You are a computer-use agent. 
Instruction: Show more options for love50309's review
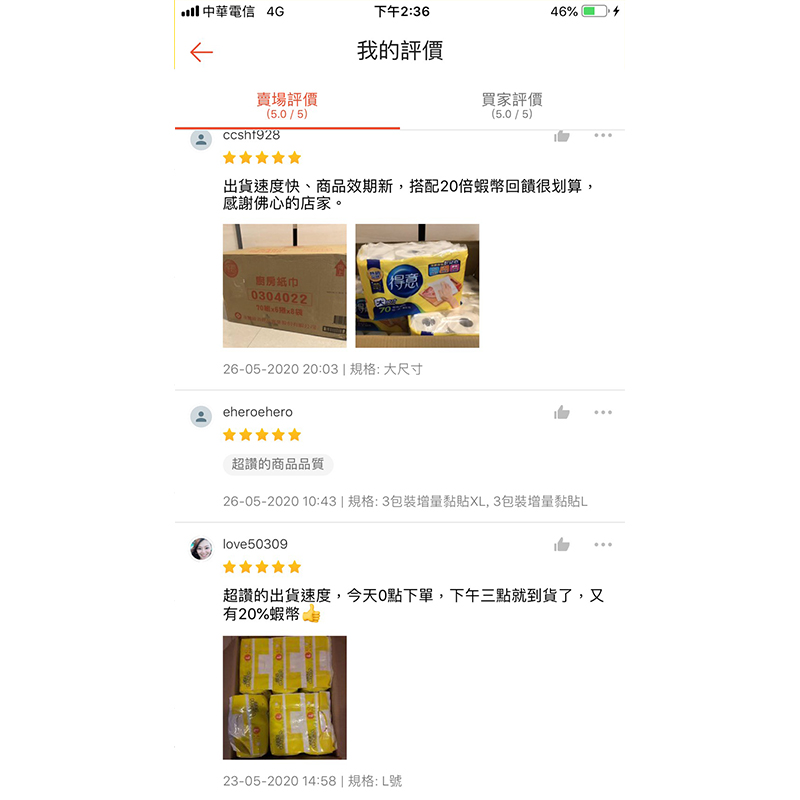(x=603, y=545)
